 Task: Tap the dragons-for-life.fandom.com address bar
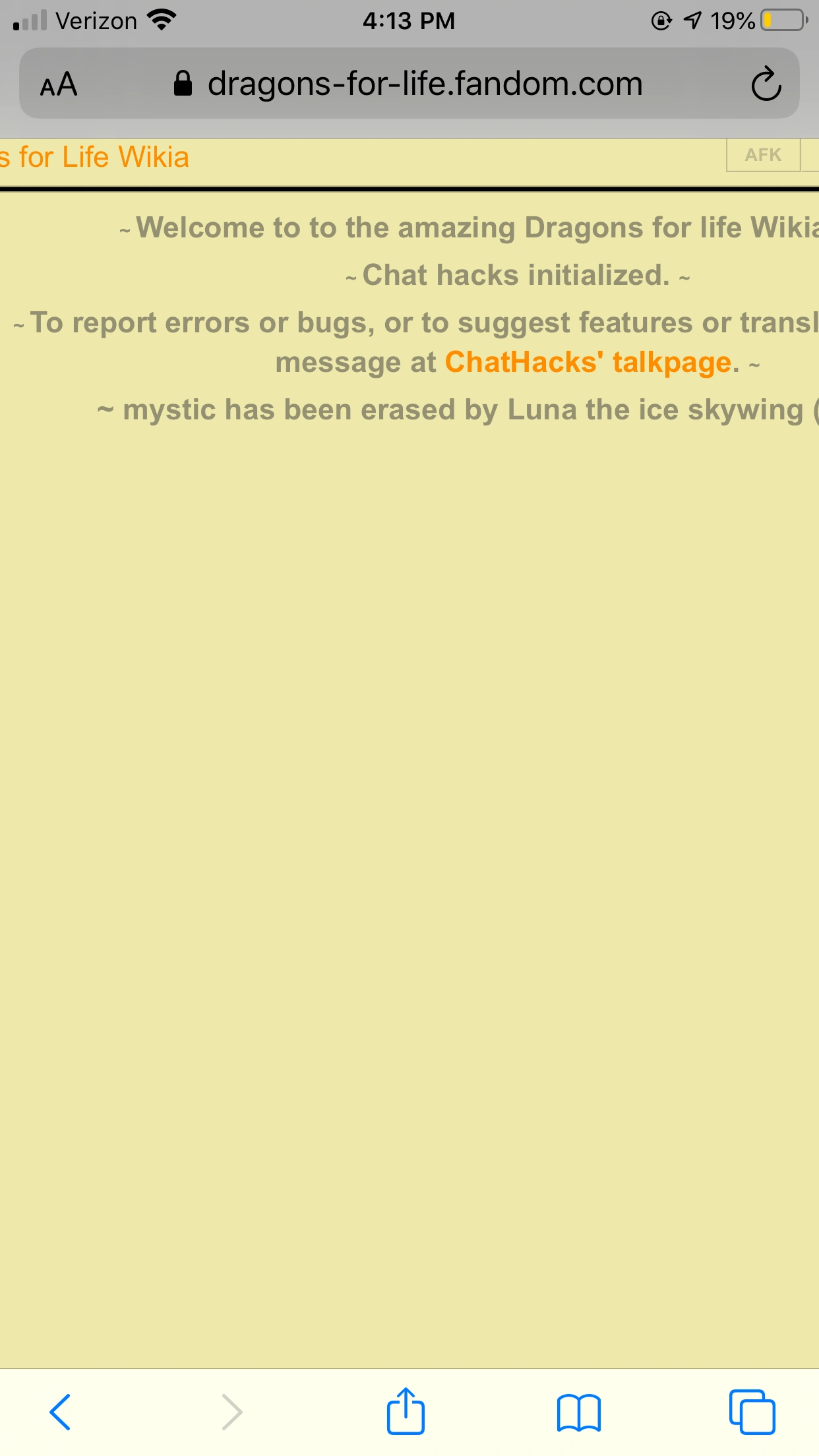[x=409, y=84]
